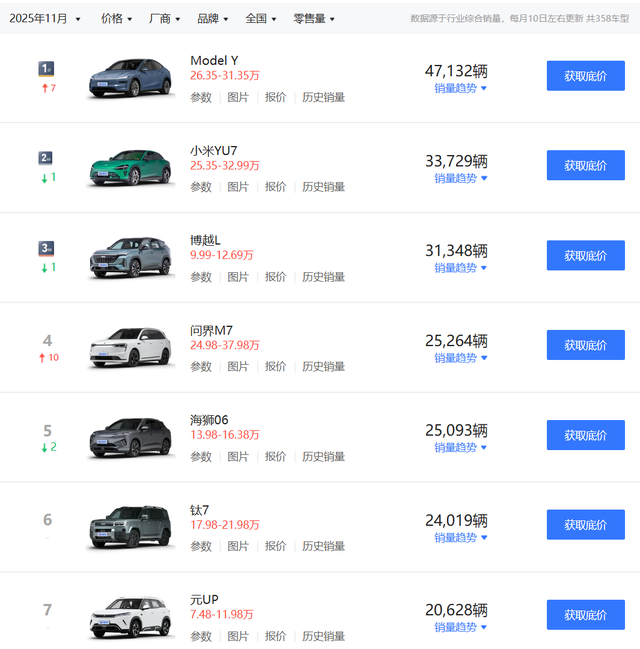Tap 获取底价 for 问界M7
Image resolution: width=640 pixels, height=649 pixels.
[x=585, y=345]
